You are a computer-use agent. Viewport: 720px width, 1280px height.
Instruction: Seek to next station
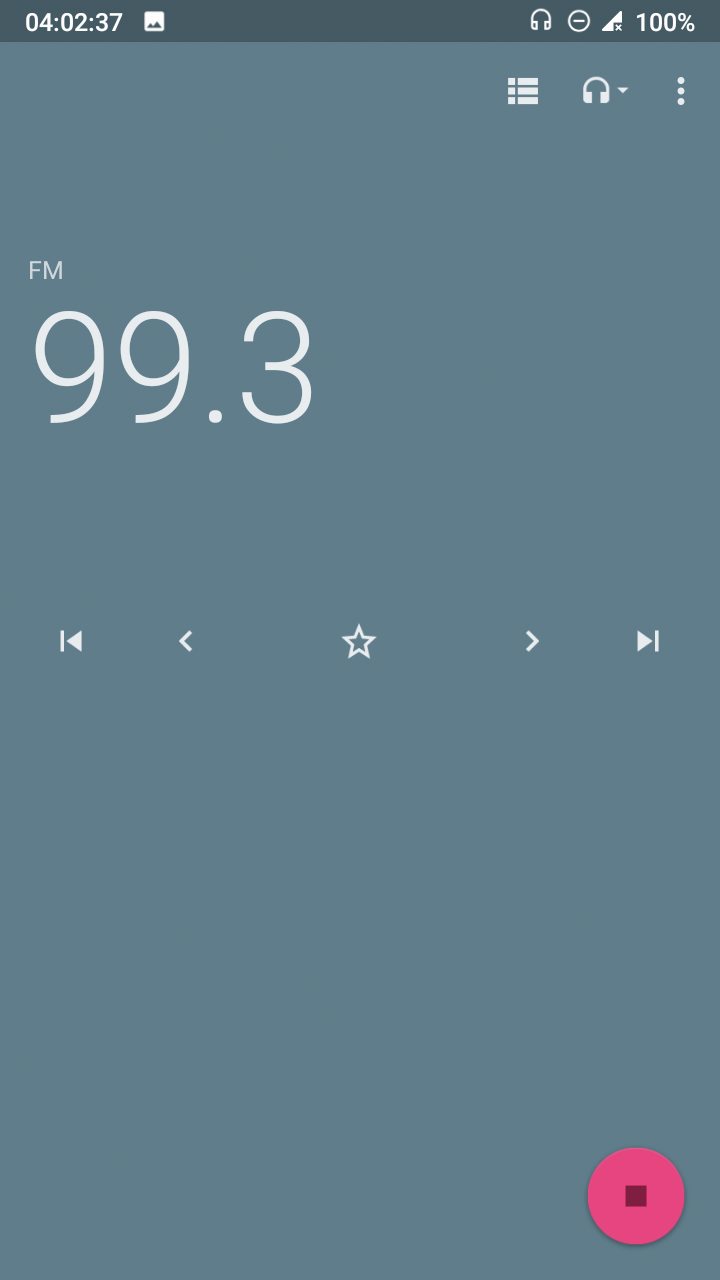tap(648, 641)
